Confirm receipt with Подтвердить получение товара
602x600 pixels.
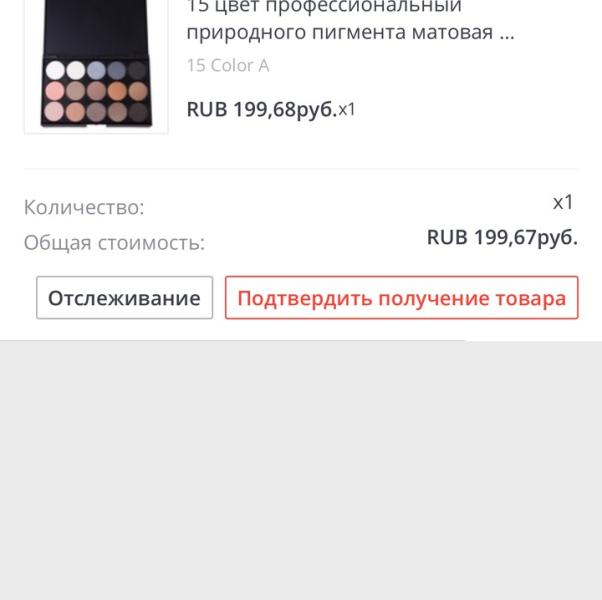click(x=401, y=298)
